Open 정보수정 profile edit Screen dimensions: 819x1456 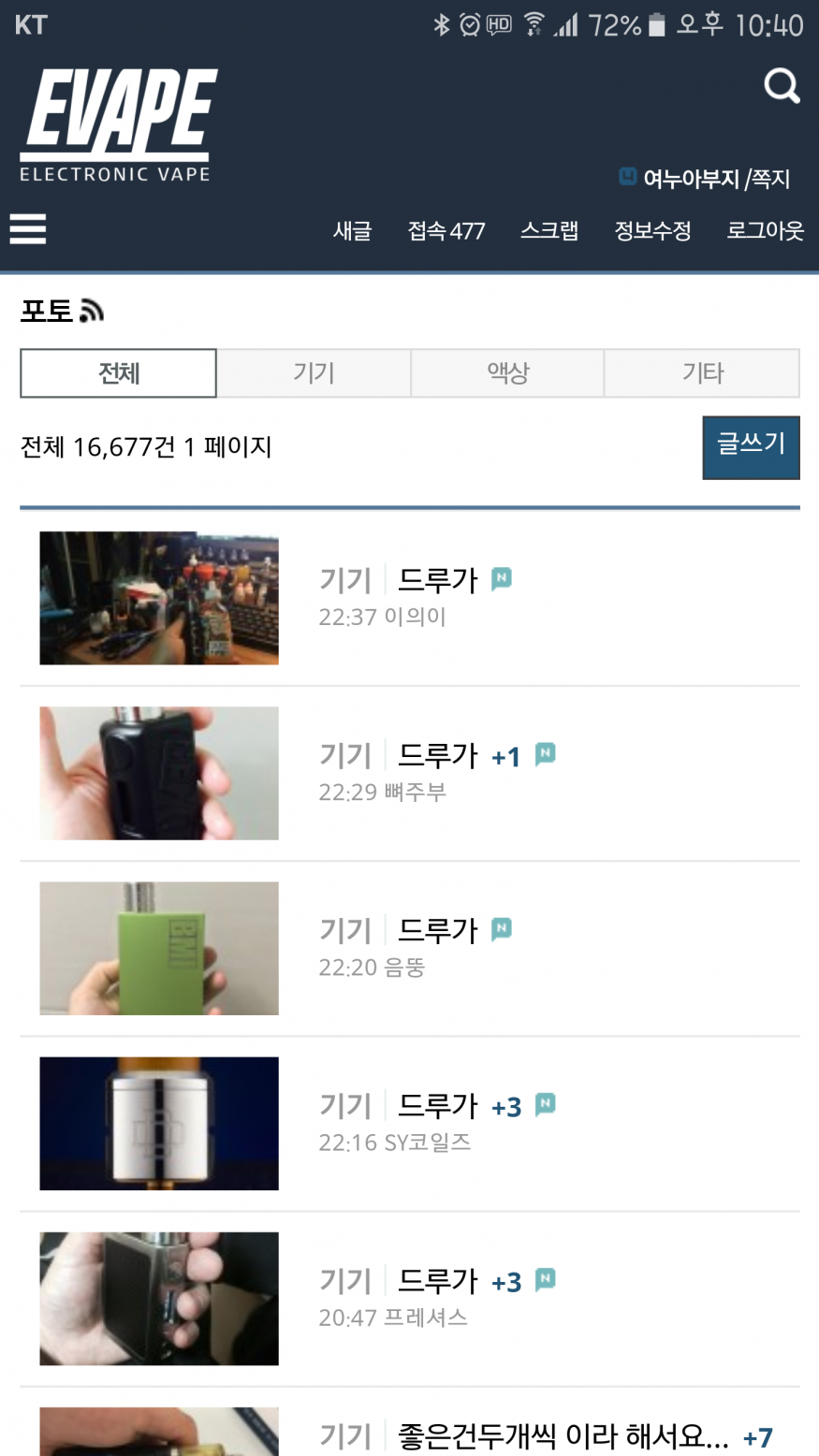[x=652, y=231]
